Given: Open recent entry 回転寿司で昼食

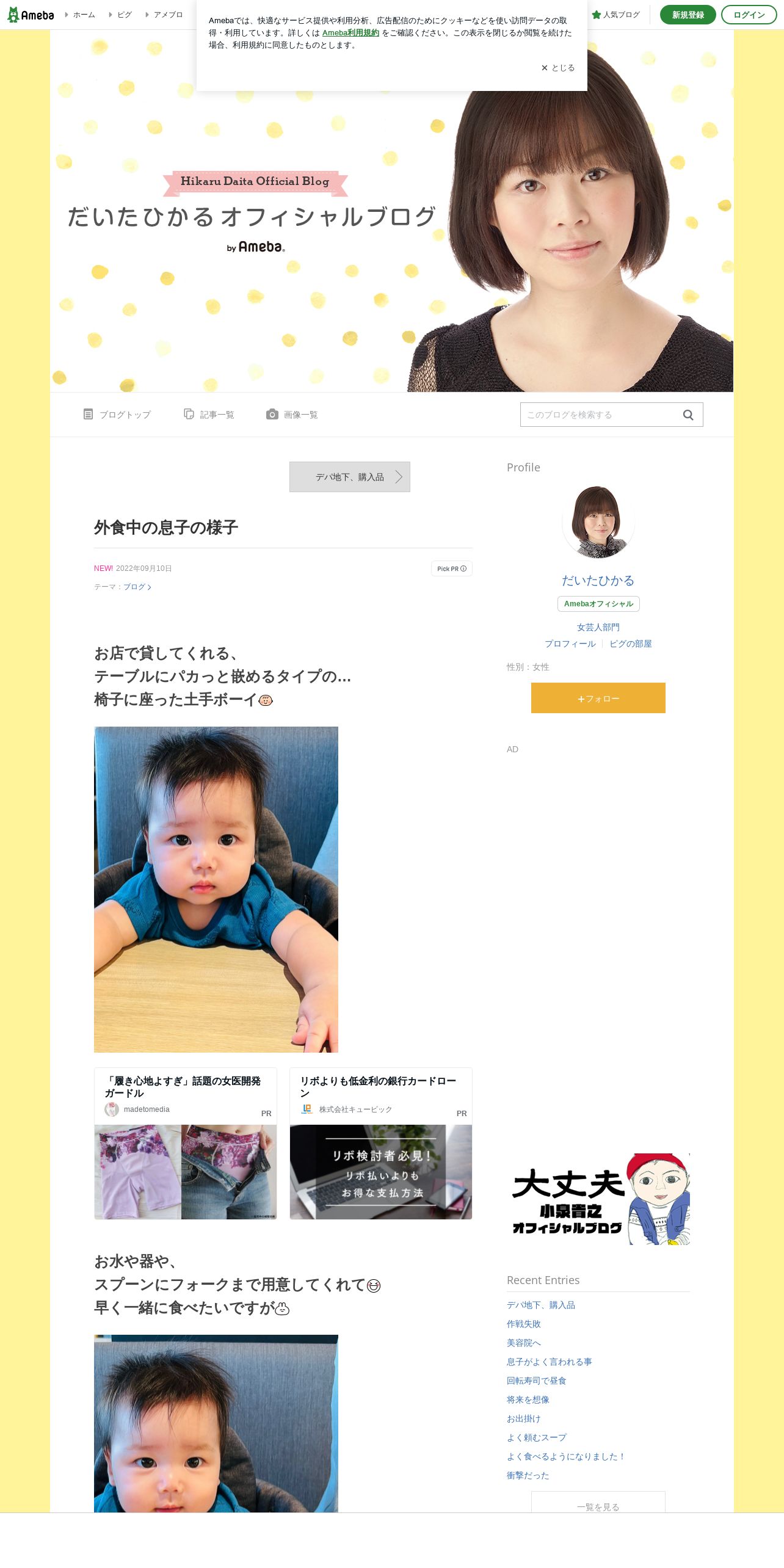Looking at the screenshot, I should pos(536,1381).
